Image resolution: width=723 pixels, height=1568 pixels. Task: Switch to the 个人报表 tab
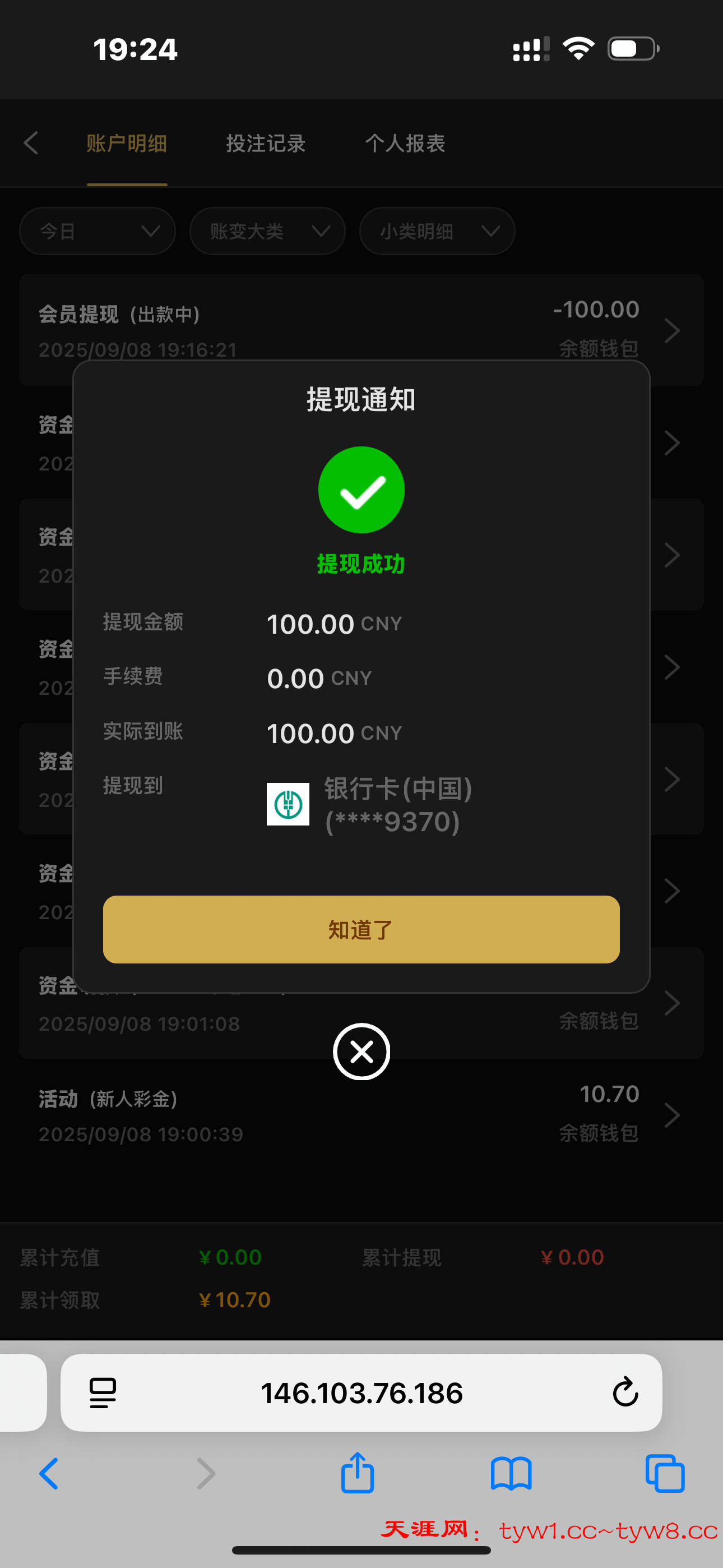pyautogui.click(x=405, y=144)
